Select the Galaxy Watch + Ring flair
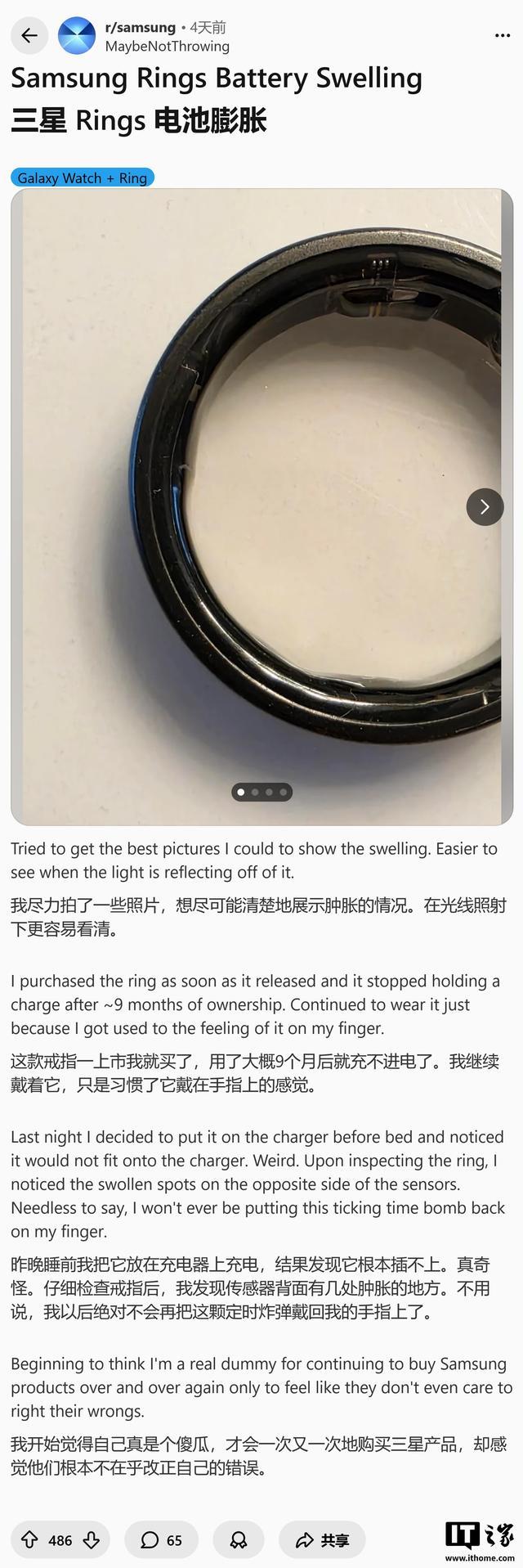The image size is (523, 1568). pos(83,177)
